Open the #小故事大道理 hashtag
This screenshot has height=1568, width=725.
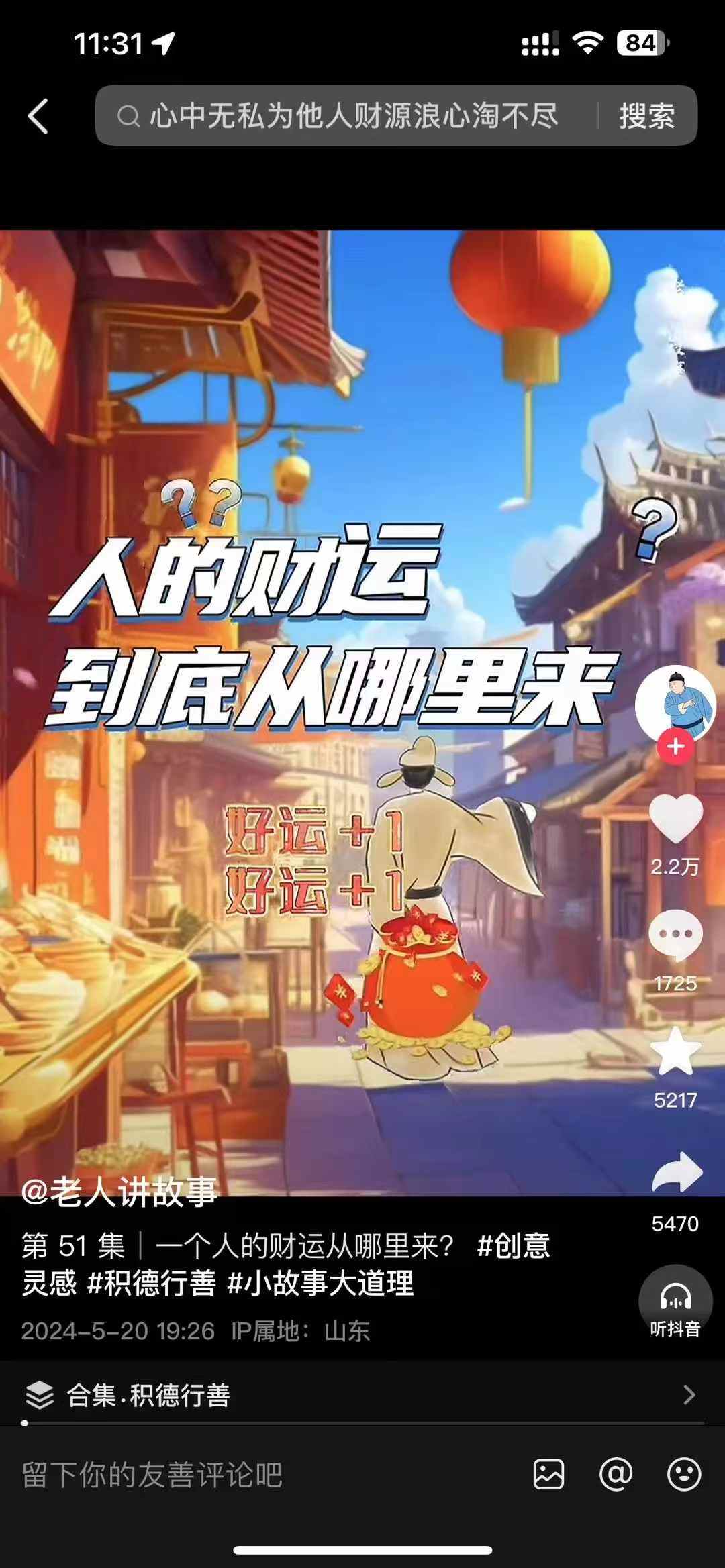pos(320,1284)
